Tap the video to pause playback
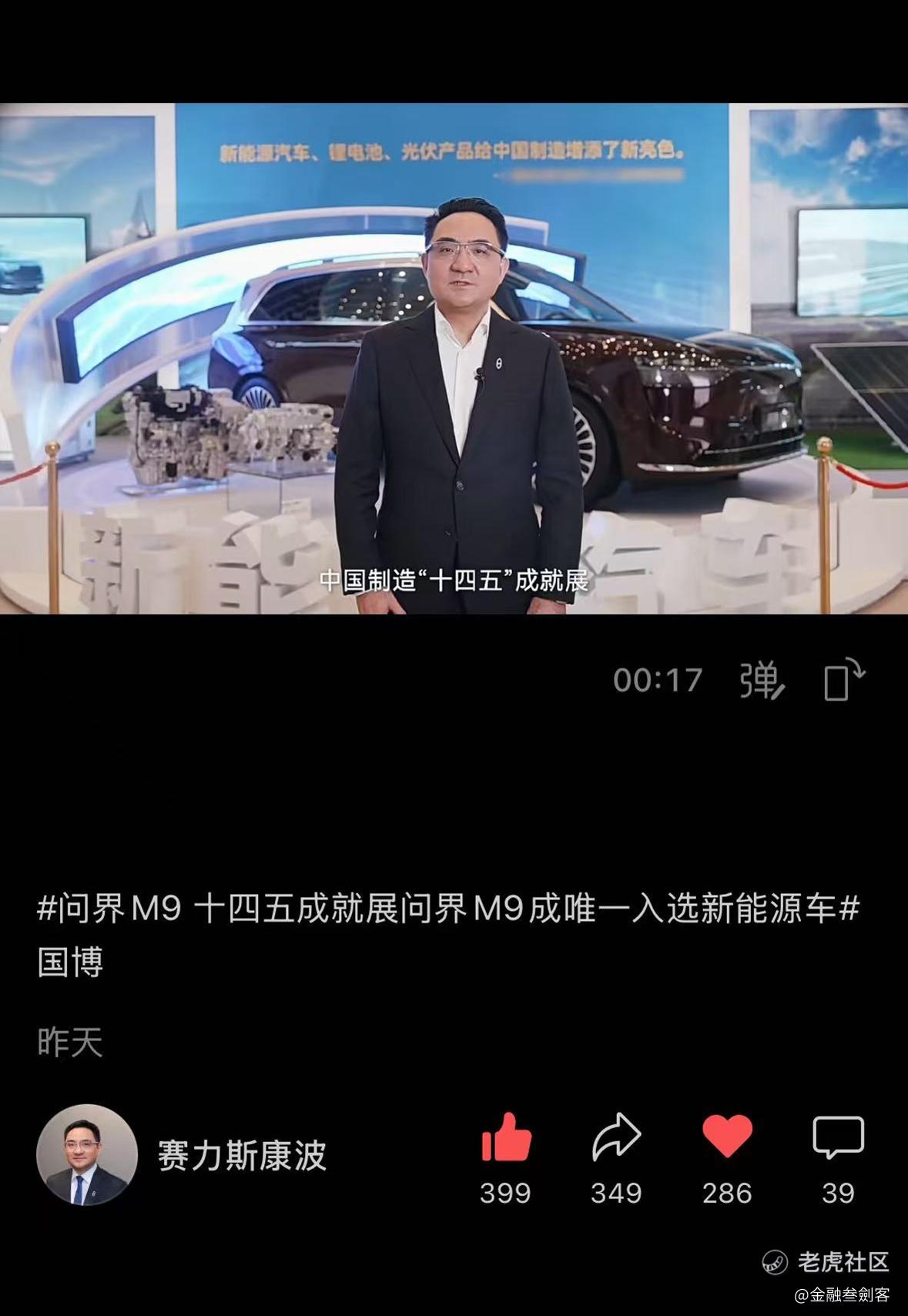This screenshot has height=1316, width=908. (x=454, y=358)
